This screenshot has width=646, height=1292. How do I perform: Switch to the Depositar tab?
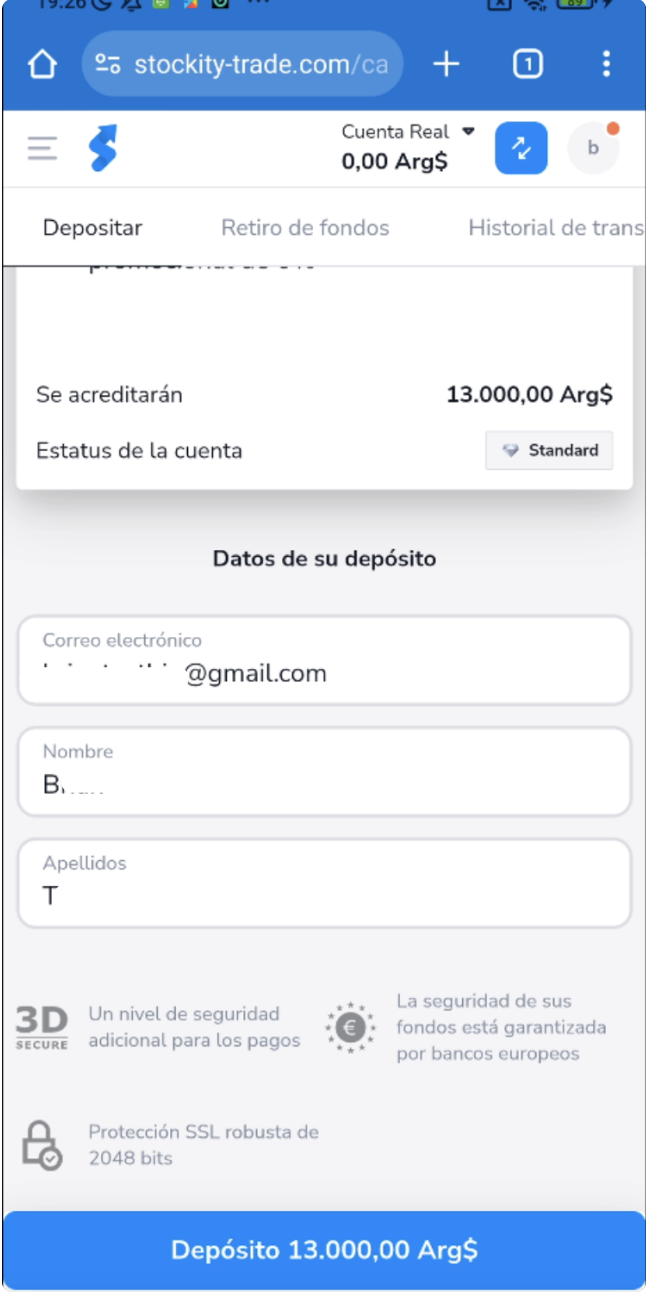point(92,228)
